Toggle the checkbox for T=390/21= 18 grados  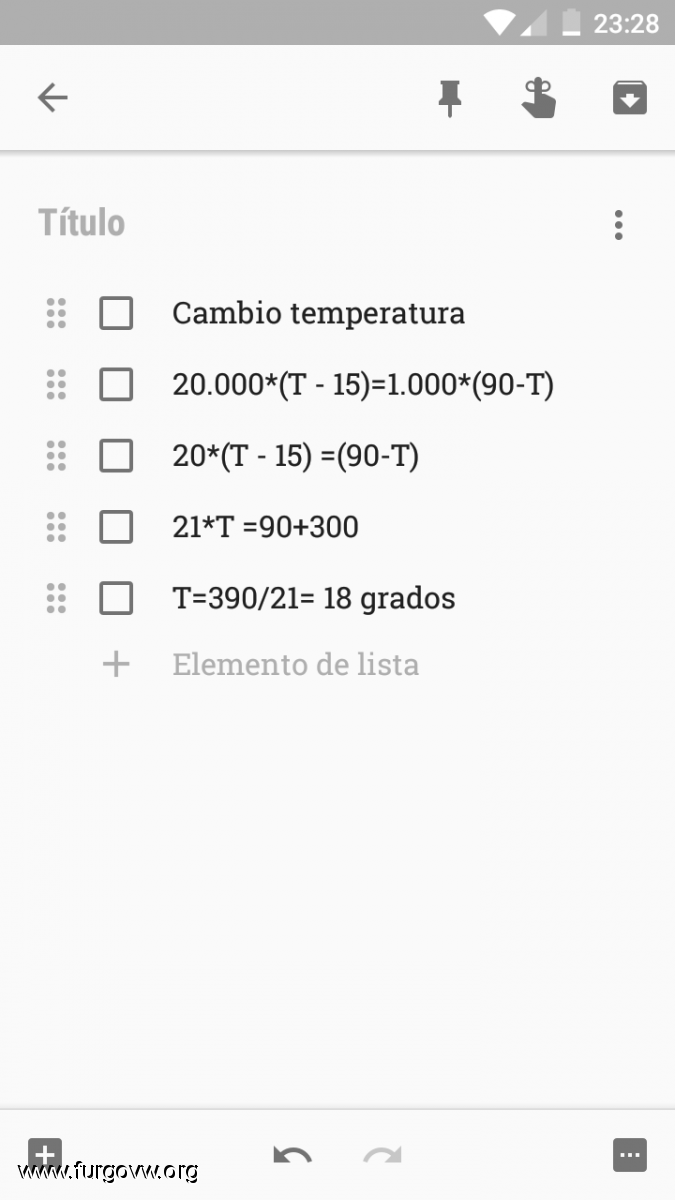[x=116, y=598]
